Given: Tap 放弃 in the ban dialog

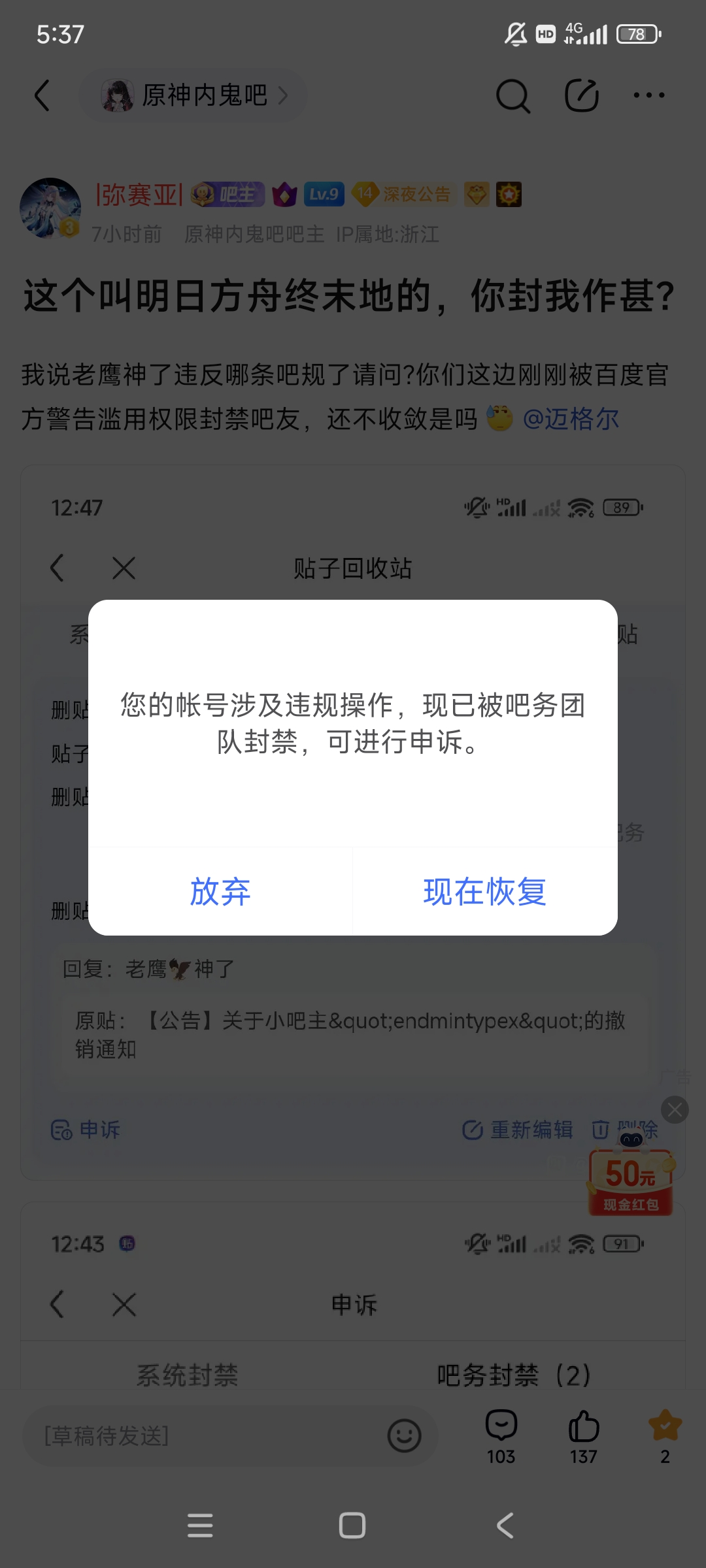Looking at the screenshot, I should [x=220, y=892].
